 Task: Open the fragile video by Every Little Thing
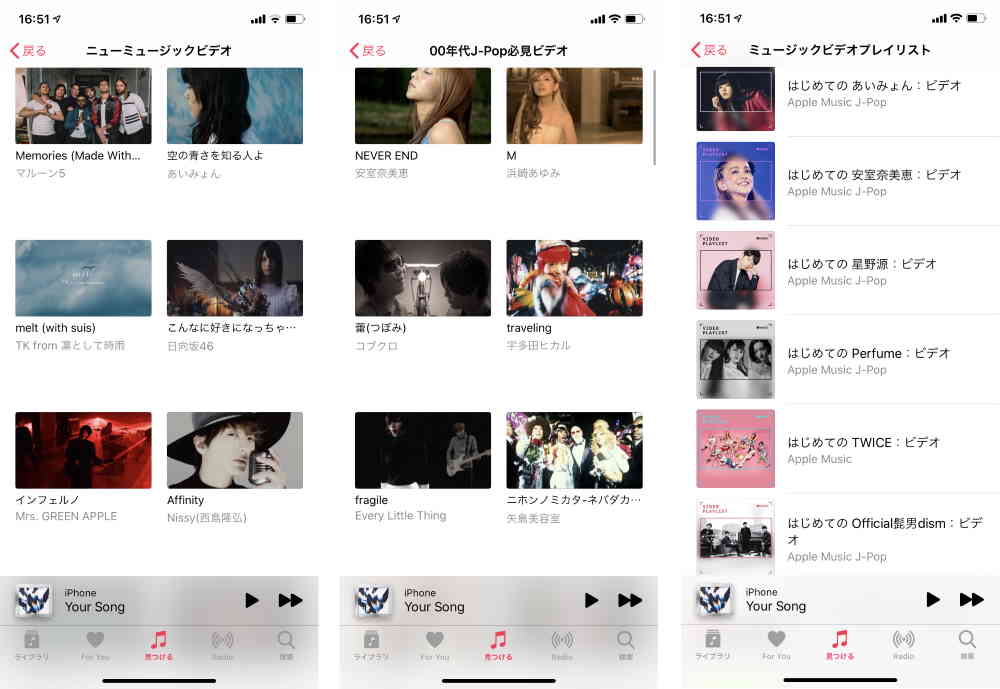click(x=422, y=450)
